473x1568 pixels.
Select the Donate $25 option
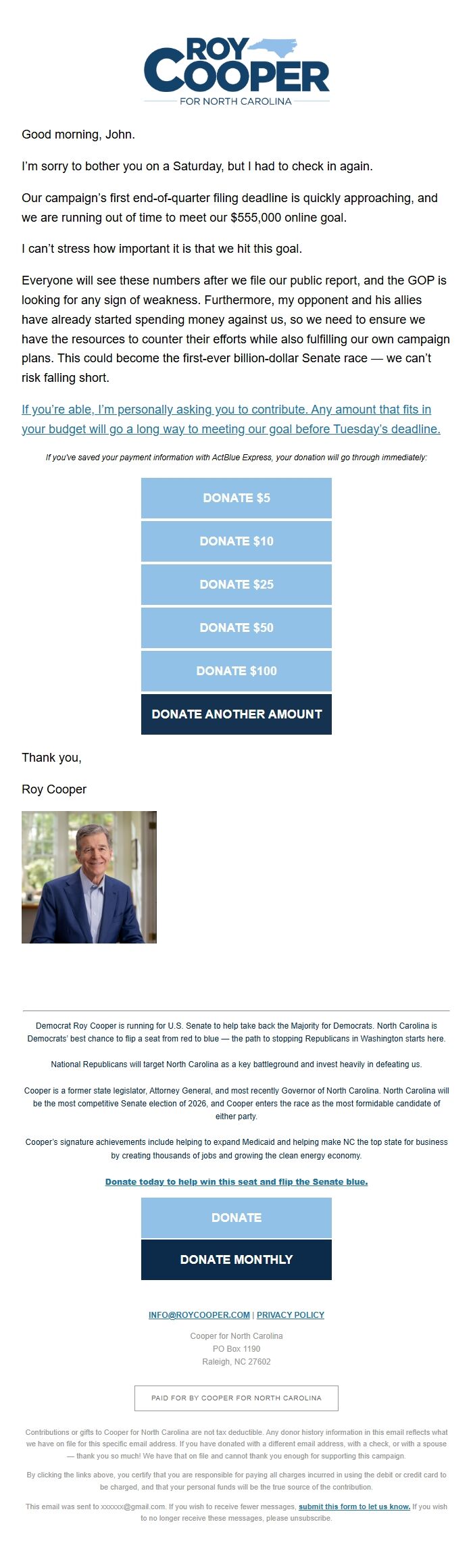tap(236, 585)
